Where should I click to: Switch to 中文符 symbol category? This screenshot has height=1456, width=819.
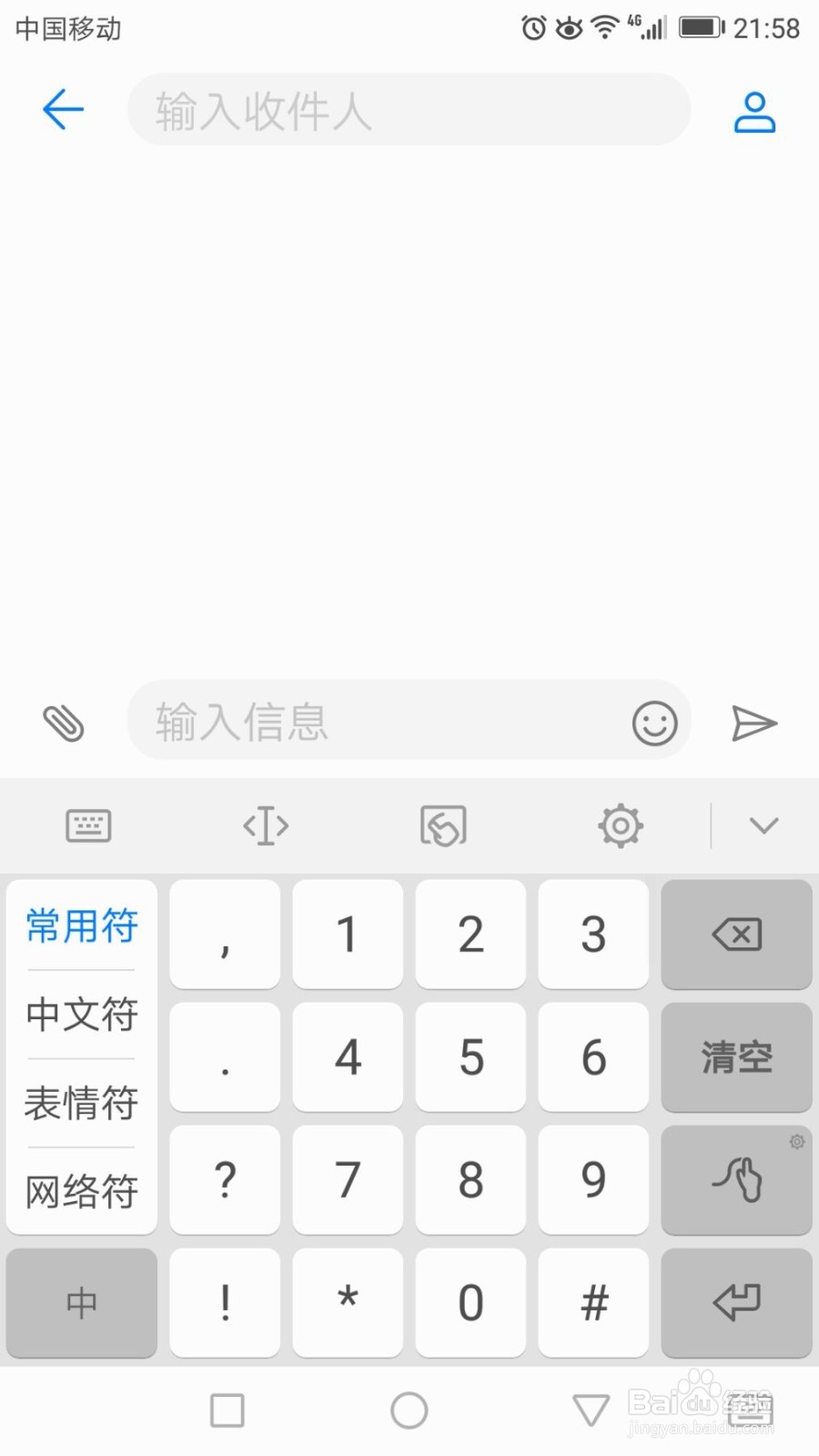81,1015
